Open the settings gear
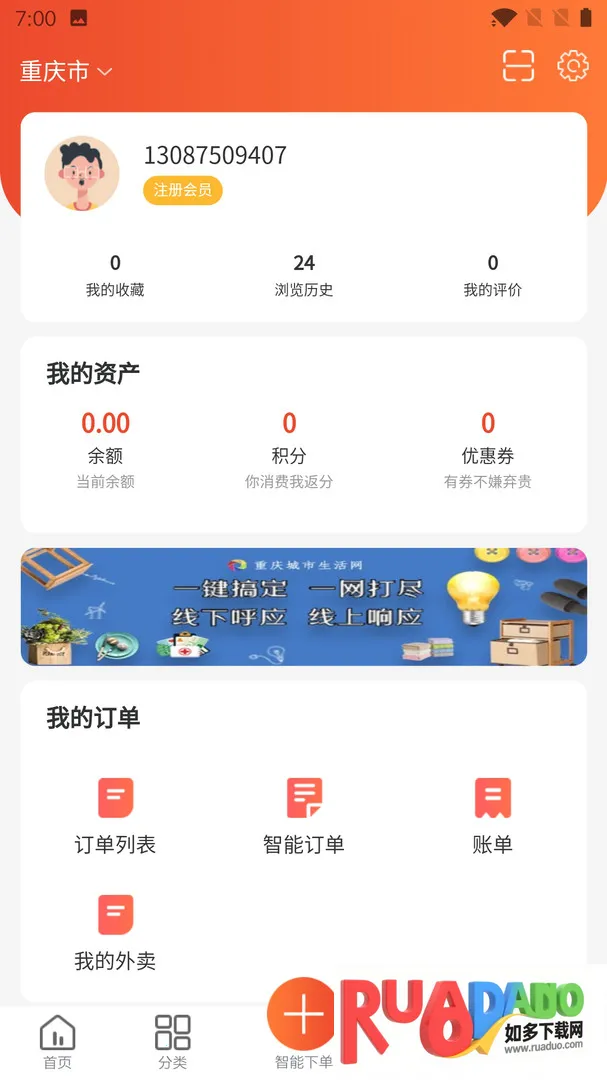This screenshot has height=1080, width=607. 573,67
